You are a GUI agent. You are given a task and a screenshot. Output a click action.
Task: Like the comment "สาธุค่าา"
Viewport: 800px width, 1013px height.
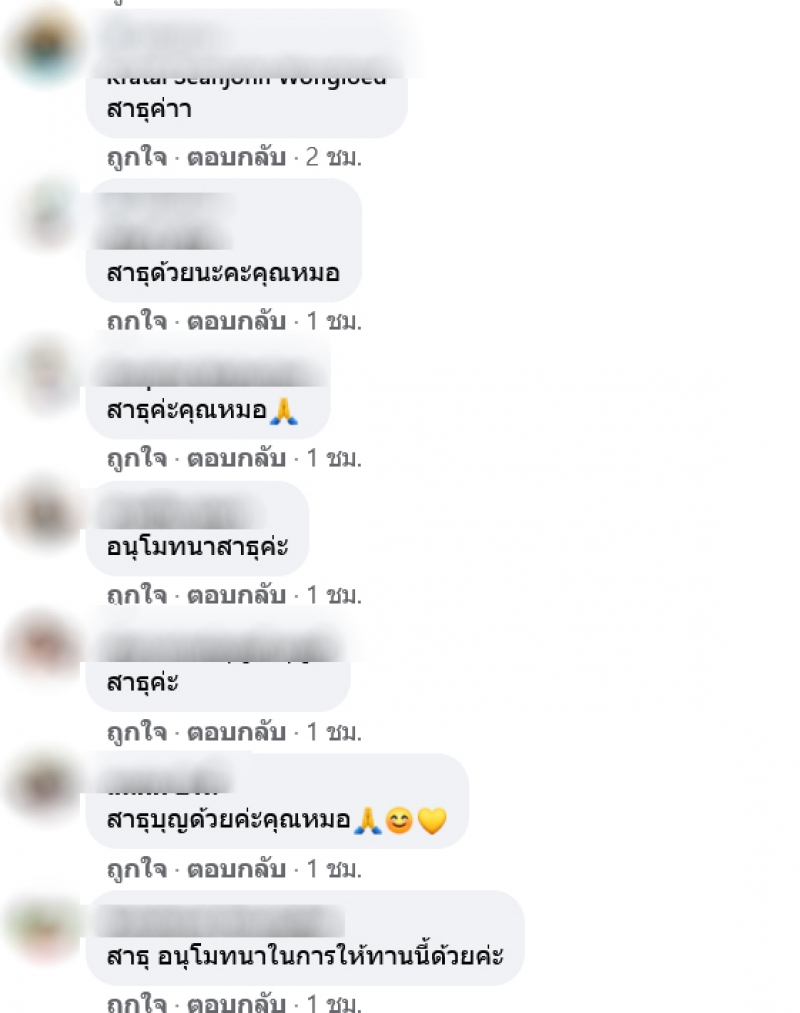[x=136, y=158]
